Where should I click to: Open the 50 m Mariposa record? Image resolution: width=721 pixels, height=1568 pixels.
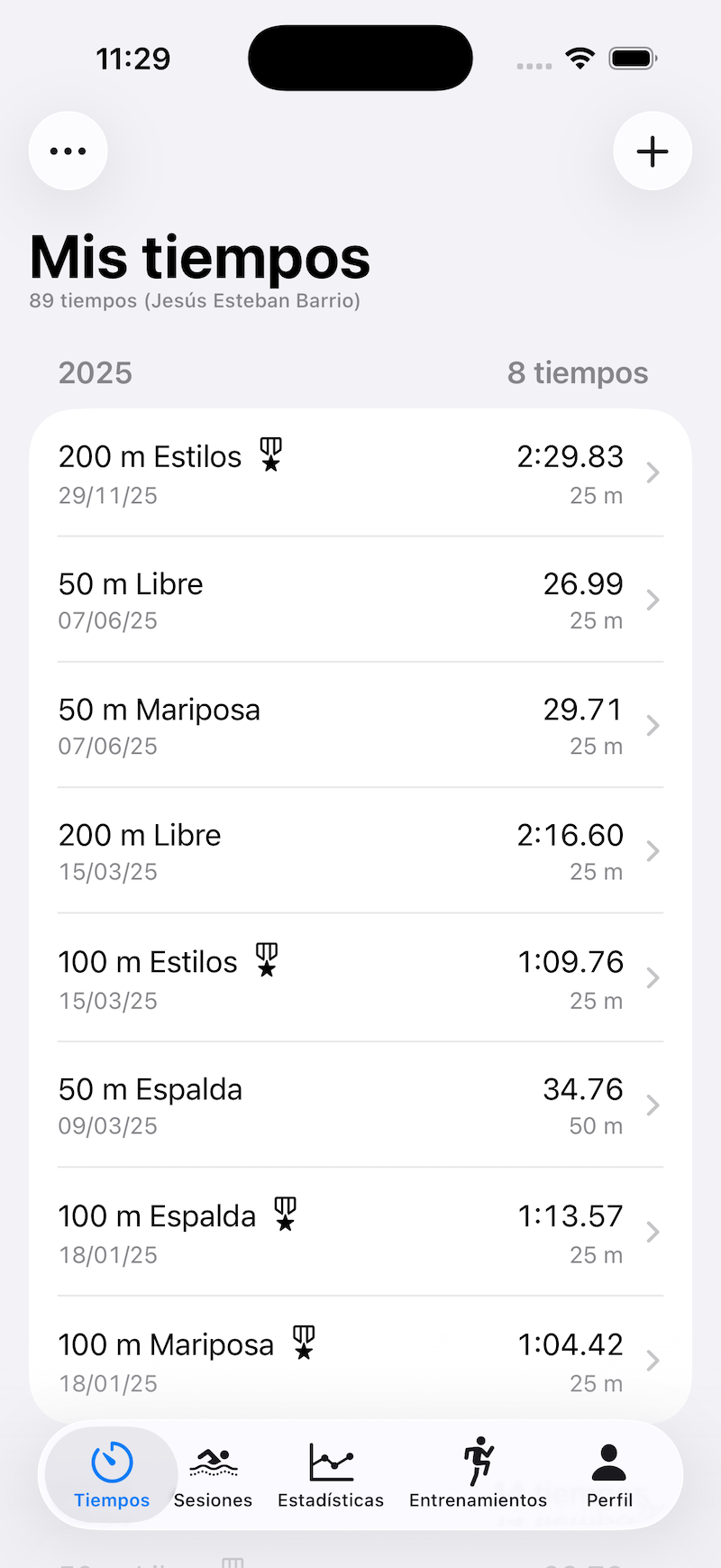tap(360, 725)
